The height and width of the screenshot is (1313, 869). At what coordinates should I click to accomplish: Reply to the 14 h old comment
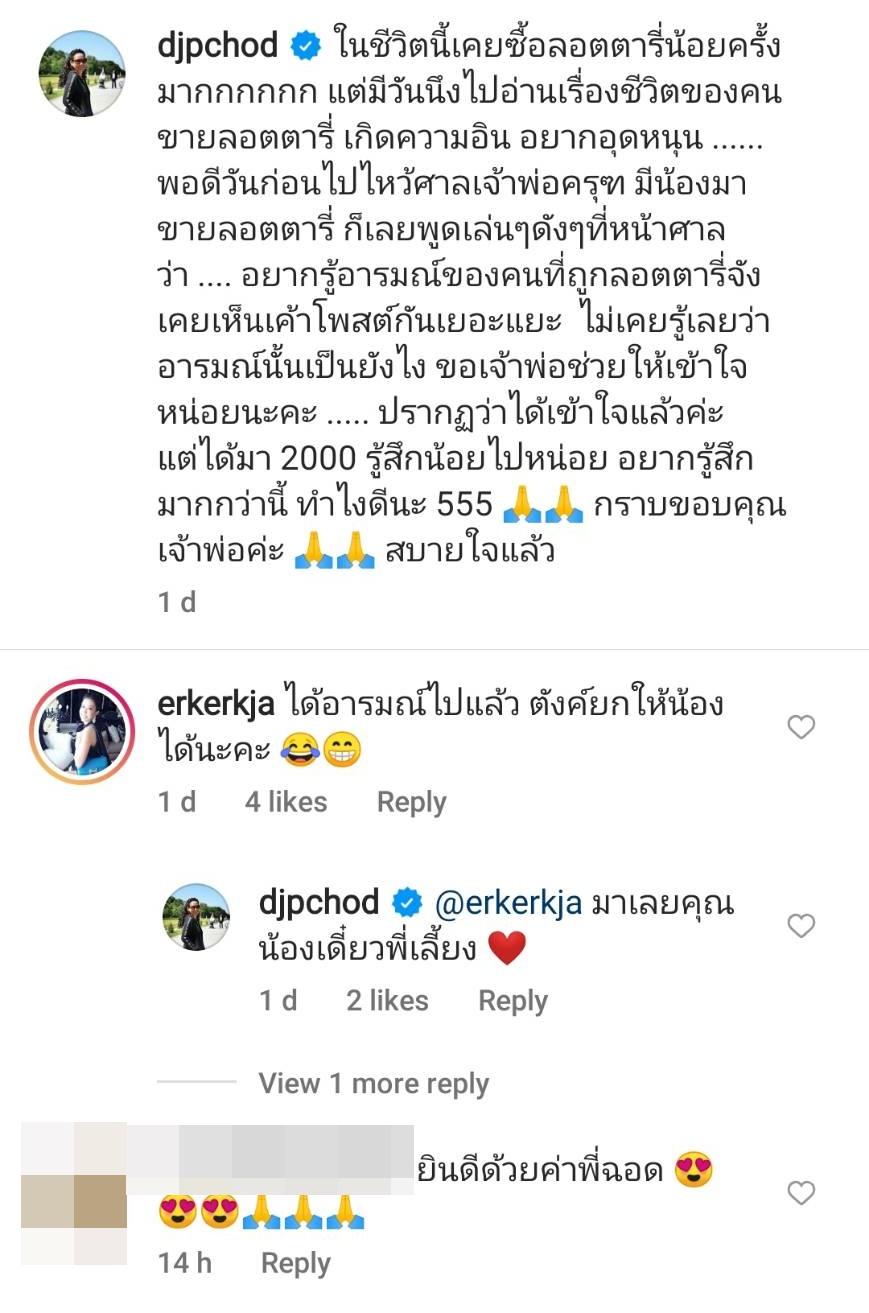pos(295,1263)
